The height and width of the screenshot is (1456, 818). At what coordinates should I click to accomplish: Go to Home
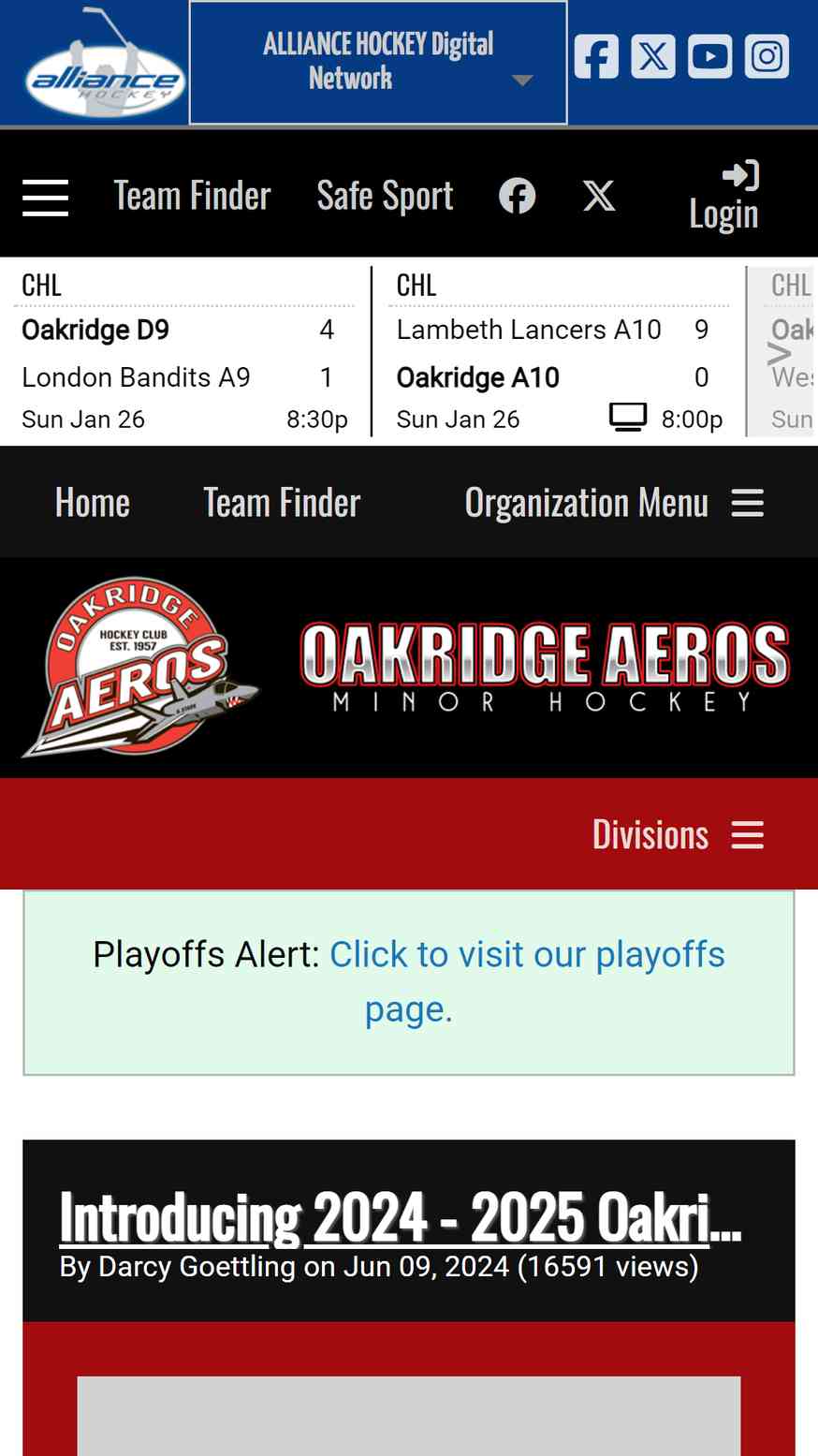pyautogui.click(x=93, y=503)
